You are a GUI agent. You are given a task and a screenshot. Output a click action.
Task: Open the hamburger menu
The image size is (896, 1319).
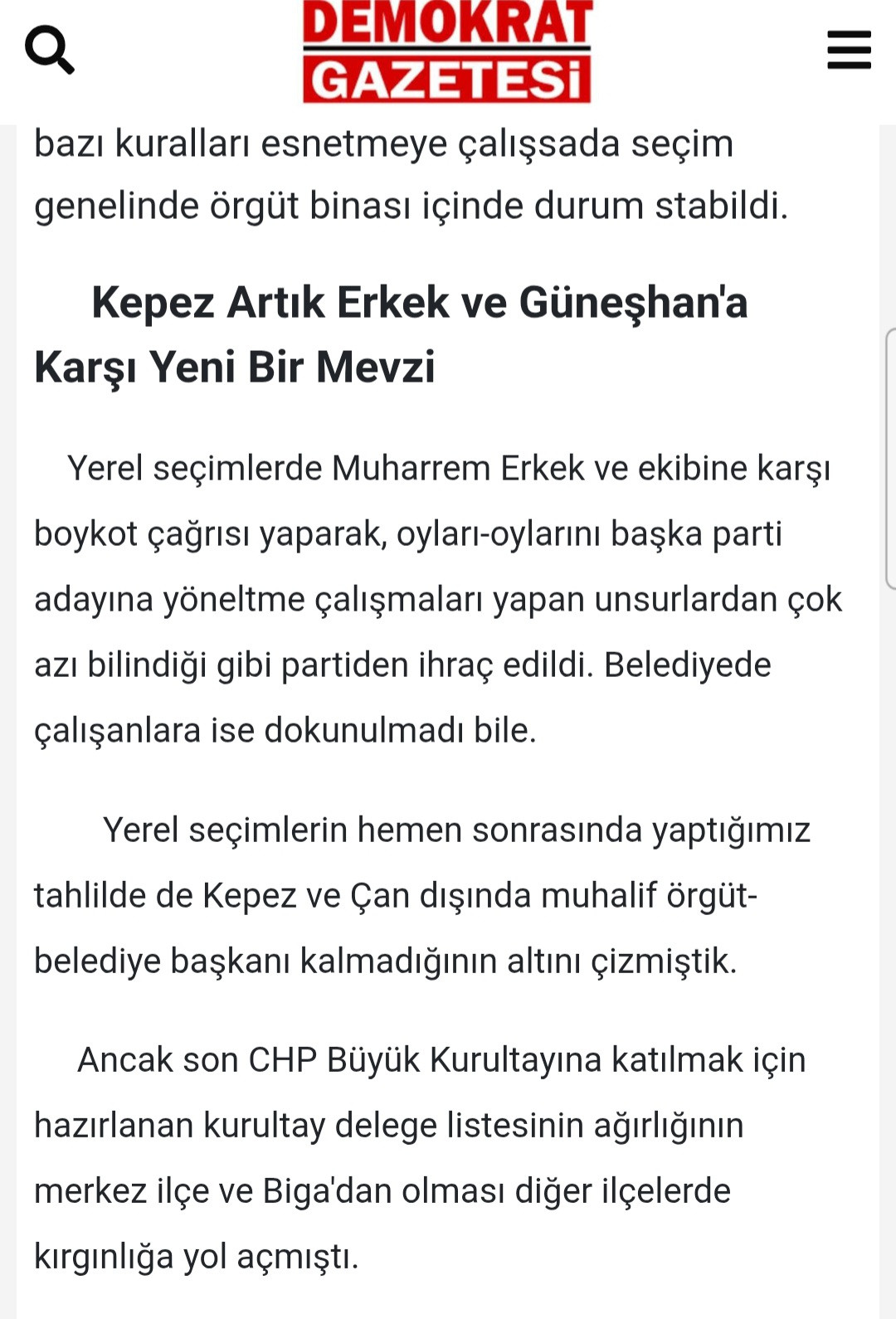(x=849, y=50)
